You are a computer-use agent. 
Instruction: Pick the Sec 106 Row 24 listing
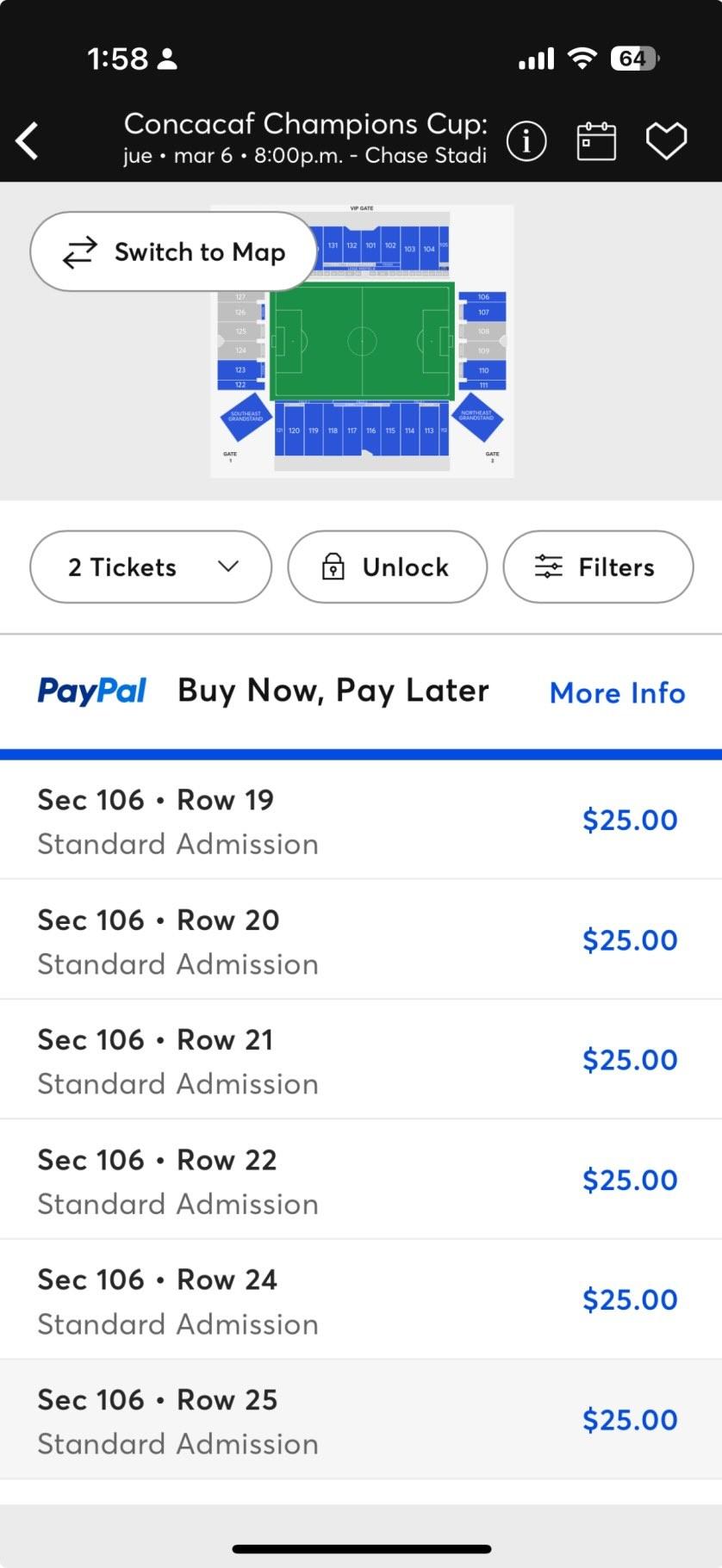[x=361, y=1299]
